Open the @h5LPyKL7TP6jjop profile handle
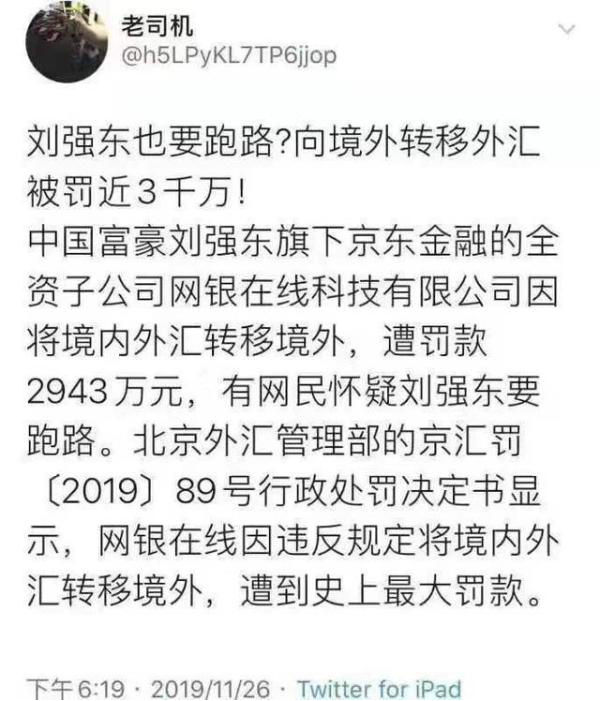This screenshot has width=600, height=701. tap(228, 56)
